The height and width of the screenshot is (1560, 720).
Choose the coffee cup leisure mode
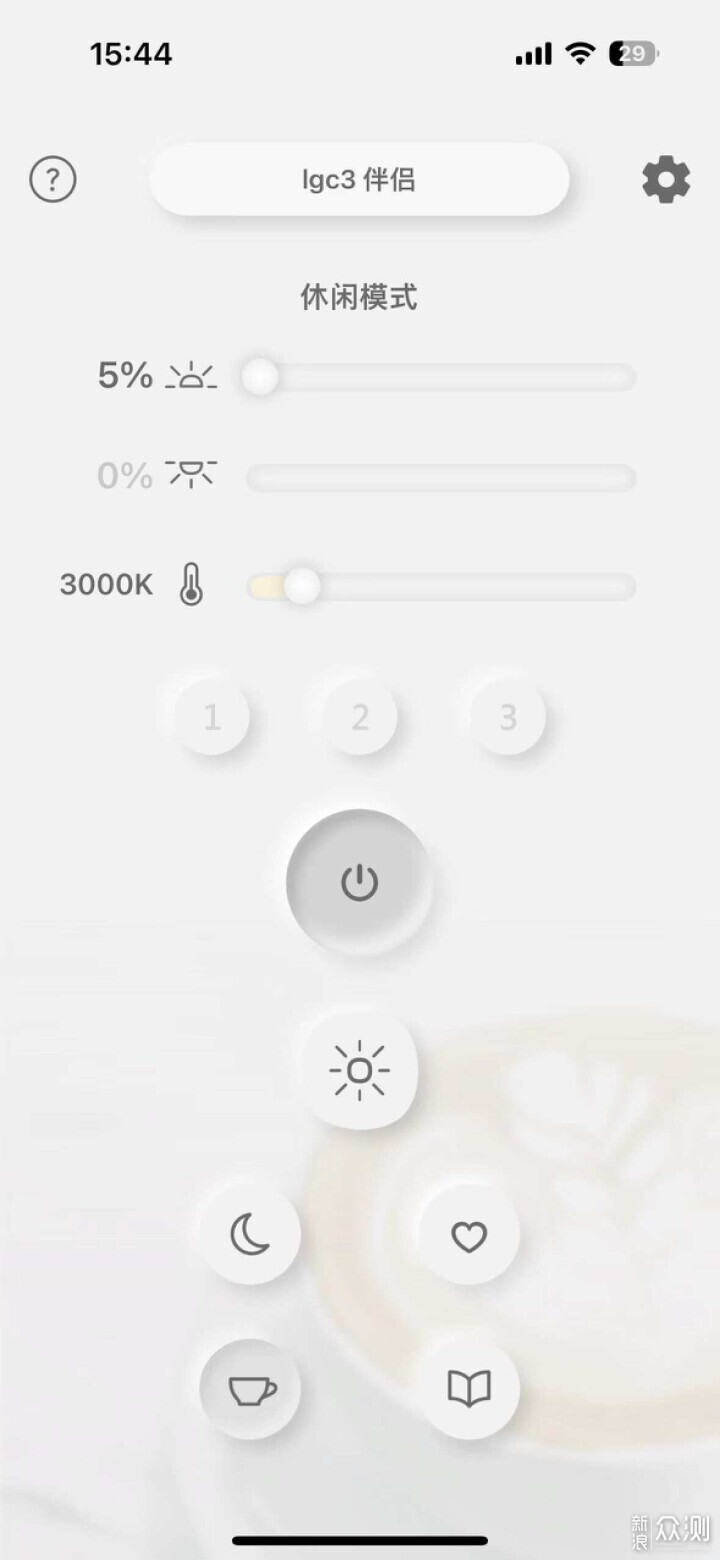[250, 1389]
